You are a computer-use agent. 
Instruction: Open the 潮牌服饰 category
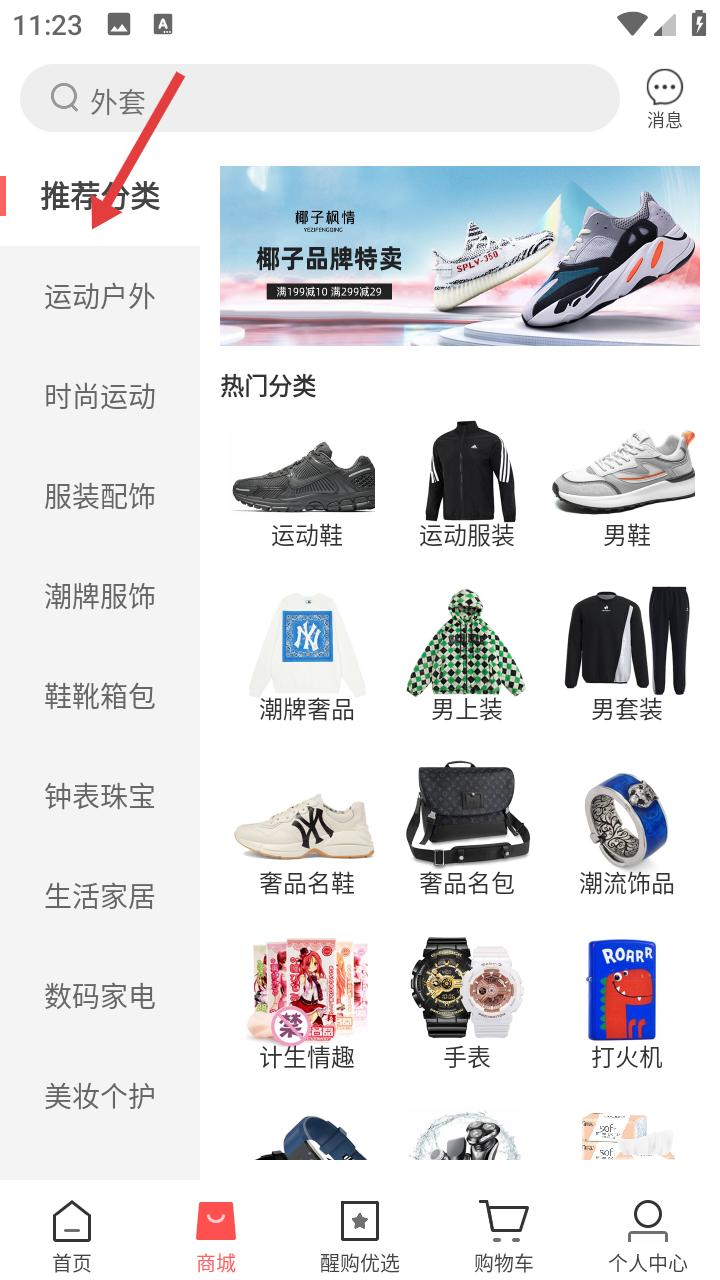(100, 596)
